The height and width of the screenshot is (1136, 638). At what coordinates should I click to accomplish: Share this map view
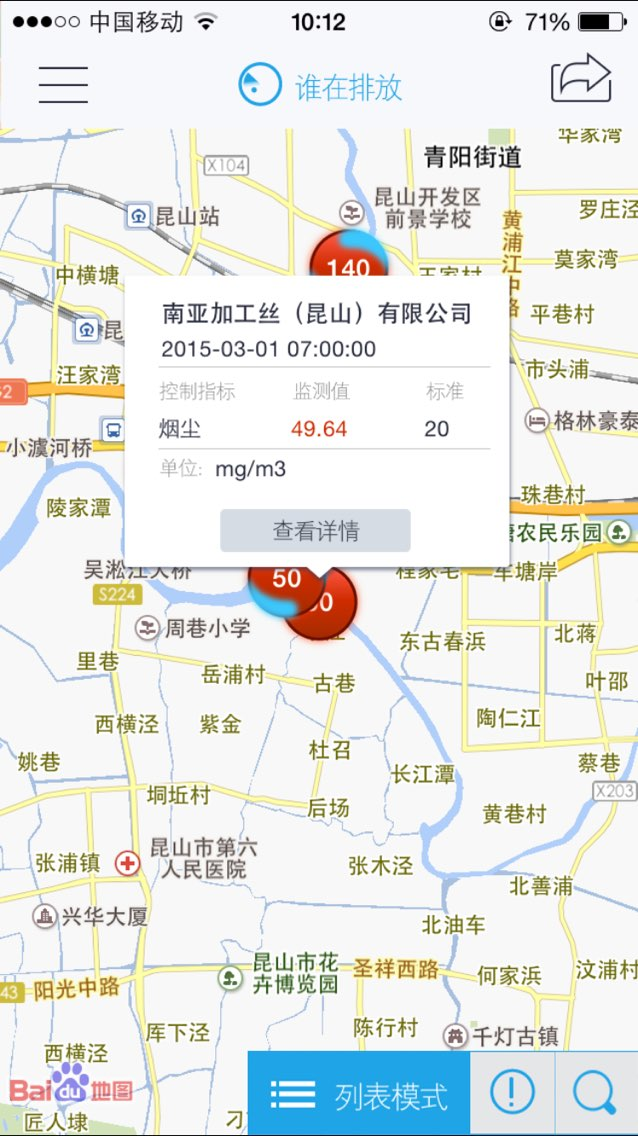click(581, 78)
